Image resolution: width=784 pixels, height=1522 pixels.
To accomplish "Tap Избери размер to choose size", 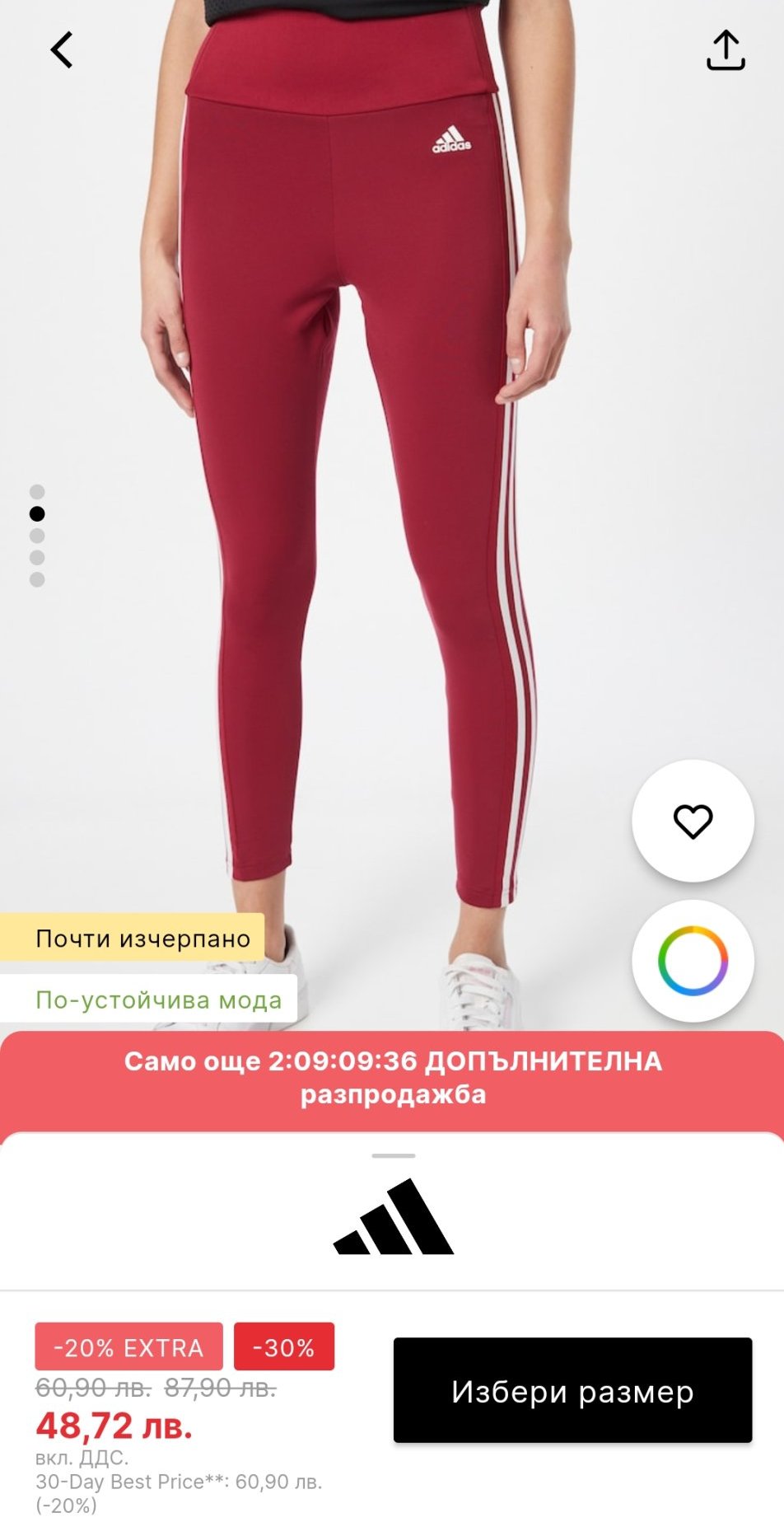I will [572, 1391].
